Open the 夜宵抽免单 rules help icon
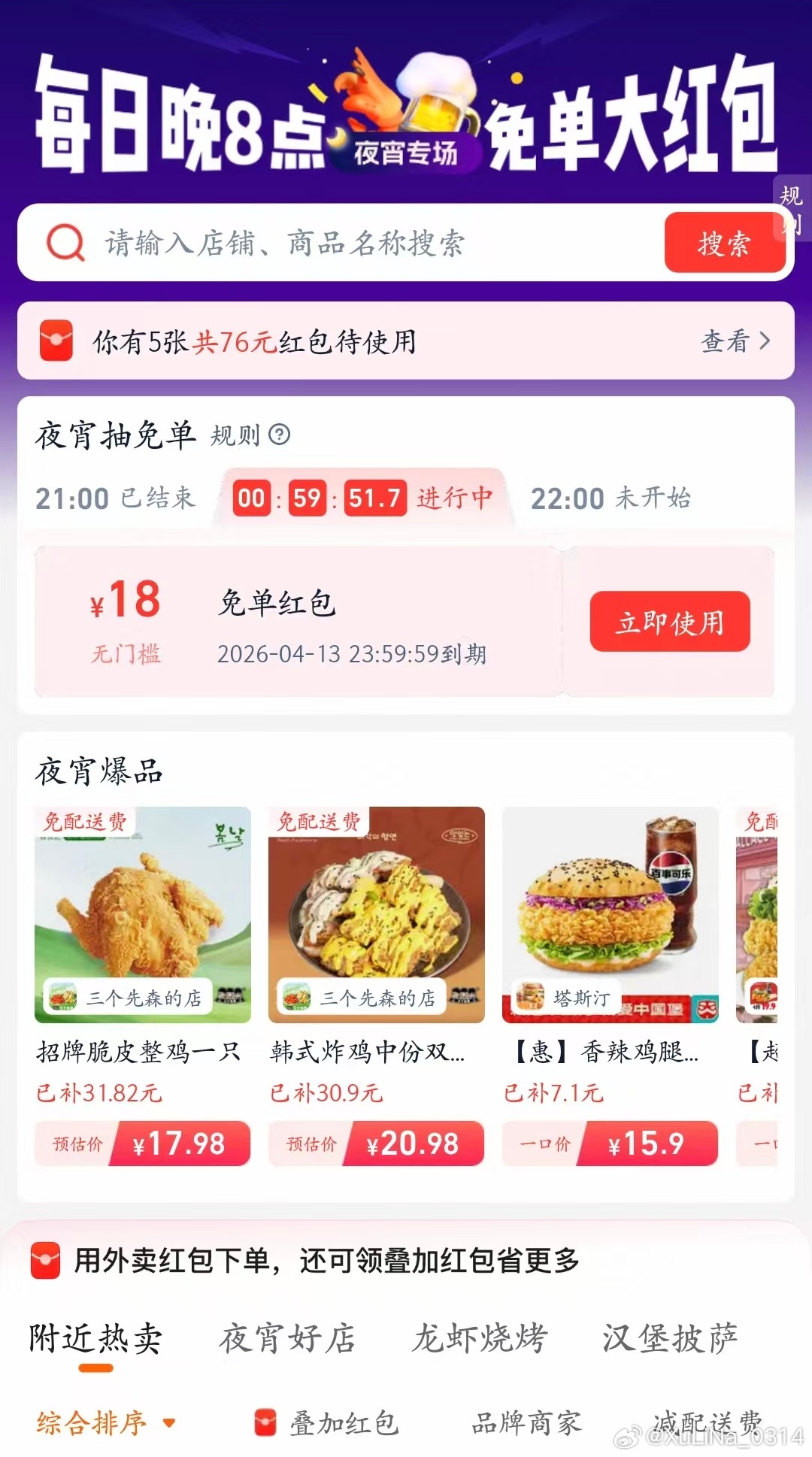 (x=279, y=435)
